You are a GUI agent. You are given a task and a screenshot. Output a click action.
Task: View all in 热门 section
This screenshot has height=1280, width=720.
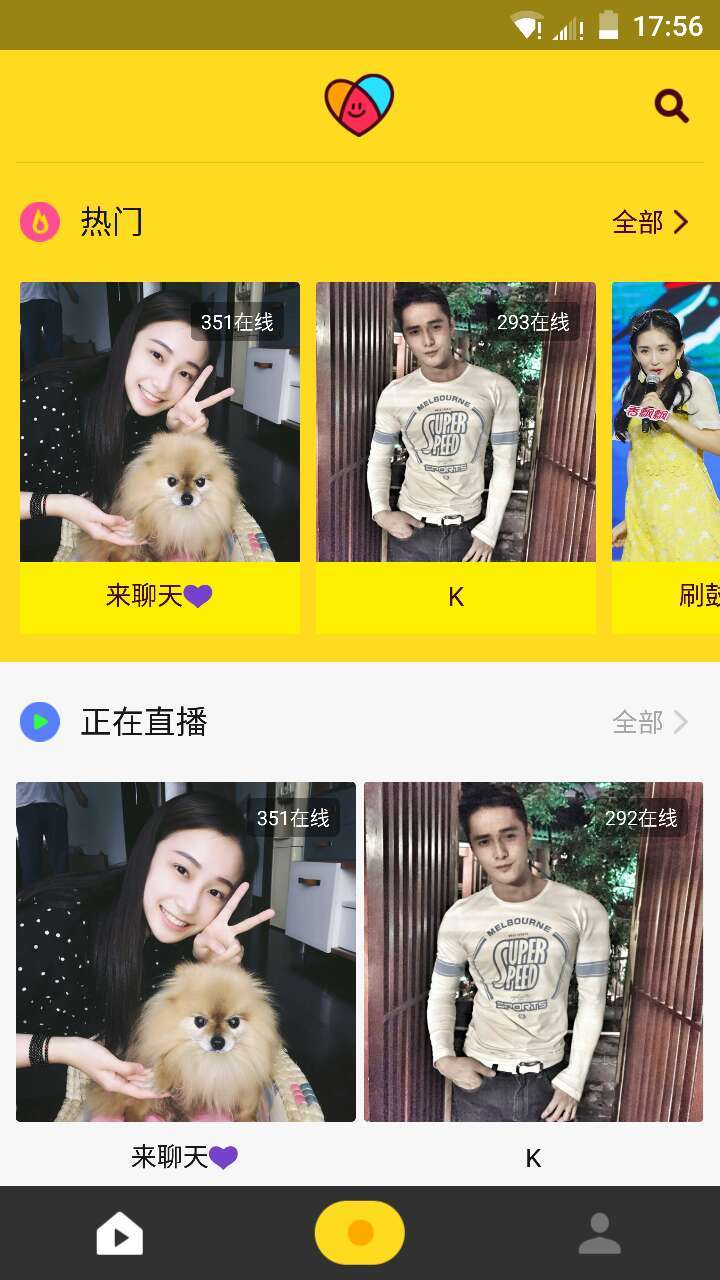[651, 222]
